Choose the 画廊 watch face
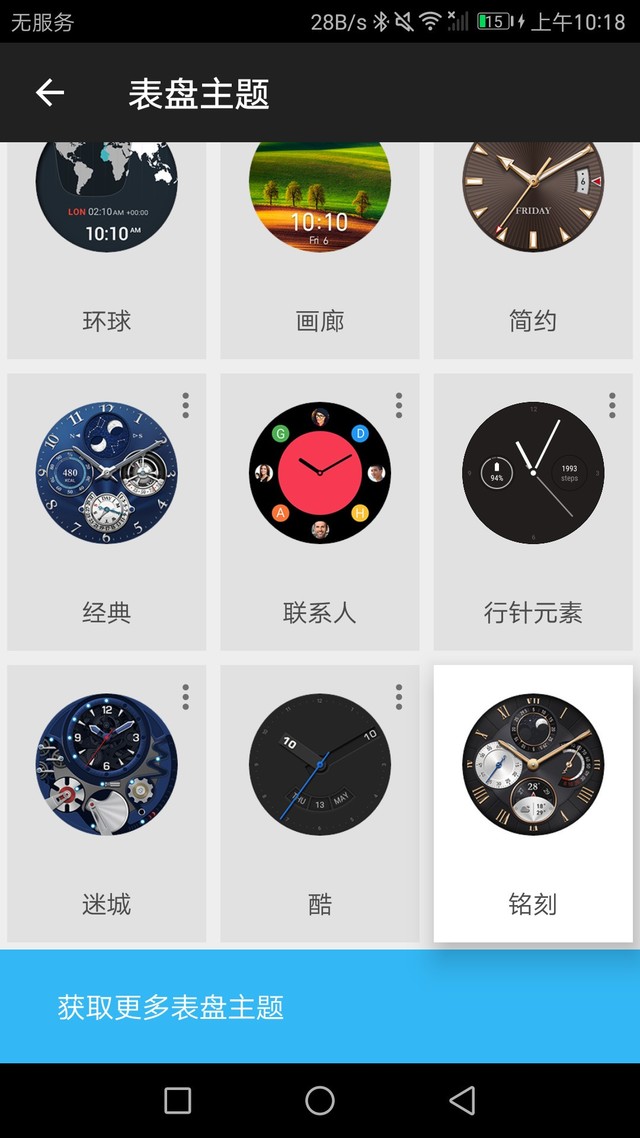Screen dimensions: 640x1138 click(x=320, y=240)
